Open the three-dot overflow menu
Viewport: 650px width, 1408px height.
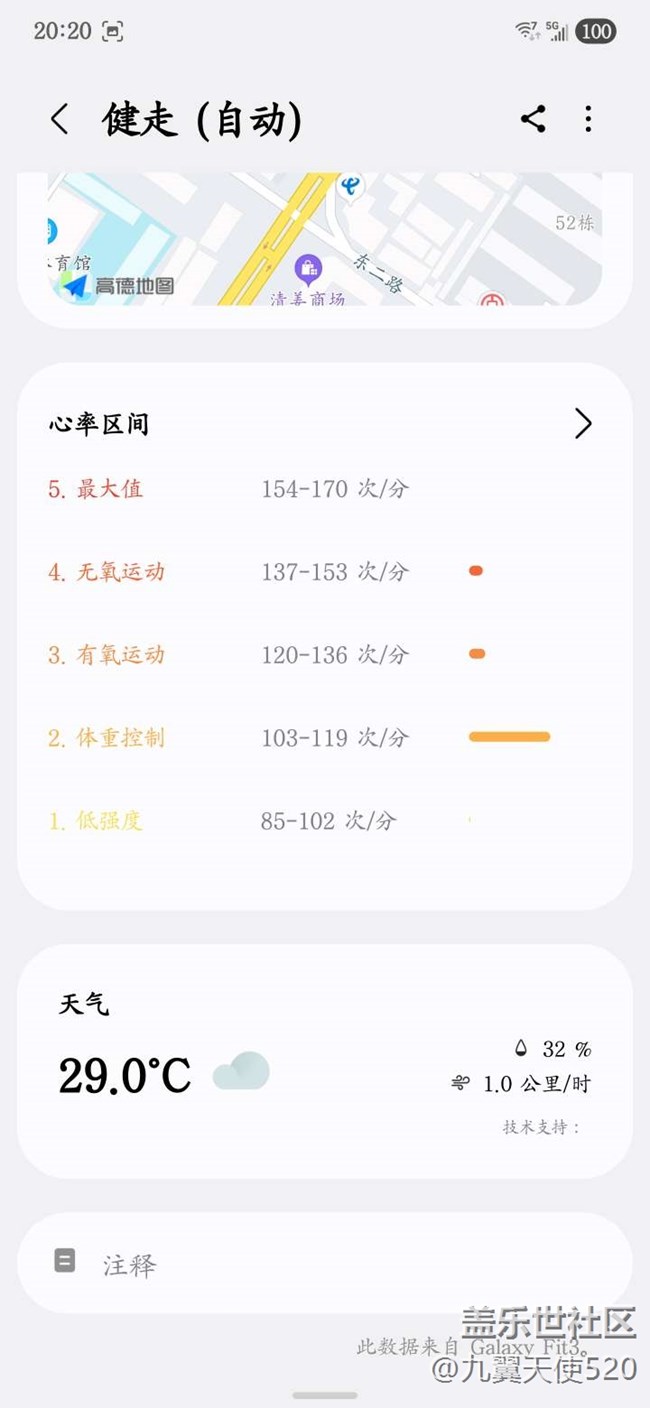pyautogui.click(x=588, y=119)
